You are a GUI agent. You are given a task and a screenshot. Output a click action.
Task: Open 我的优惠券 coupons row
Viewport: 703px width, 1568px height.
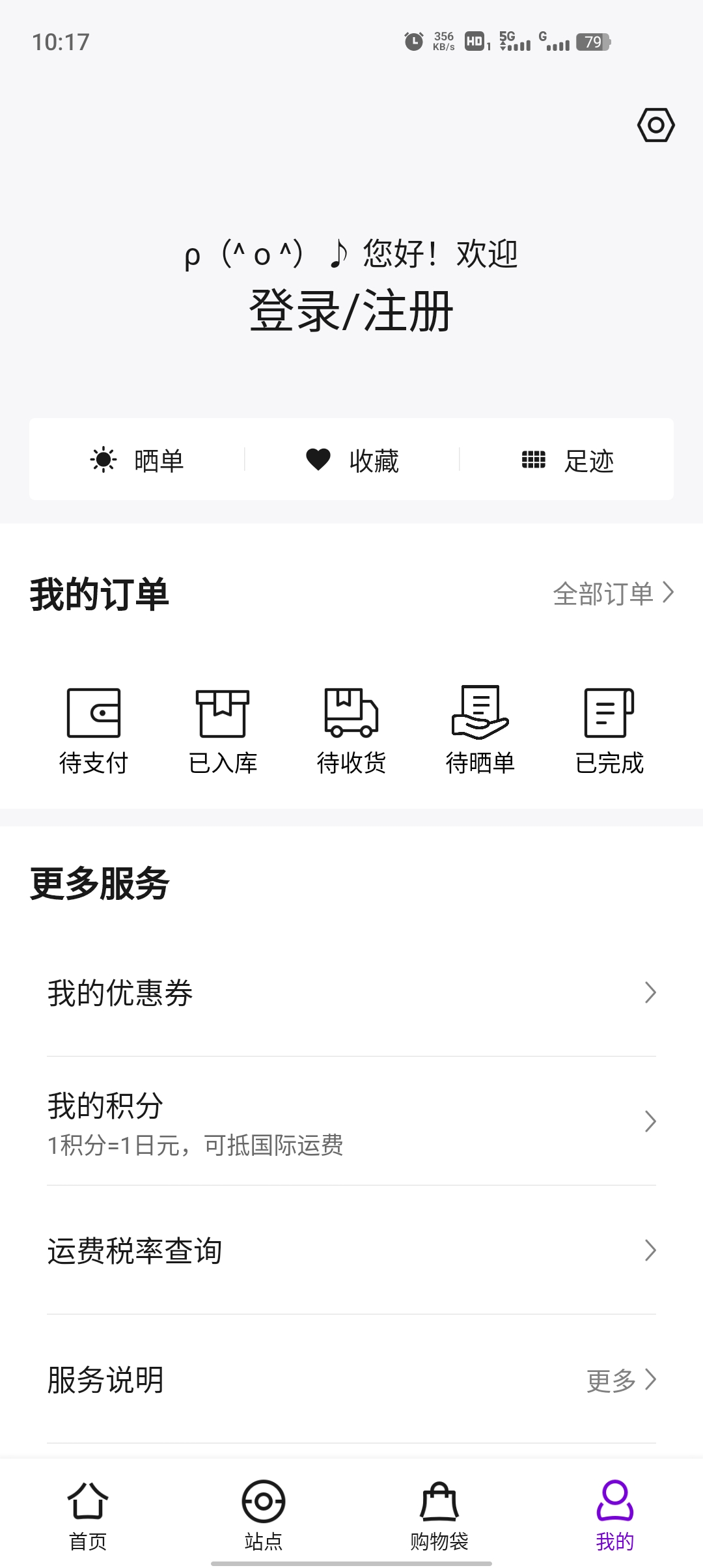coord(351,993)
